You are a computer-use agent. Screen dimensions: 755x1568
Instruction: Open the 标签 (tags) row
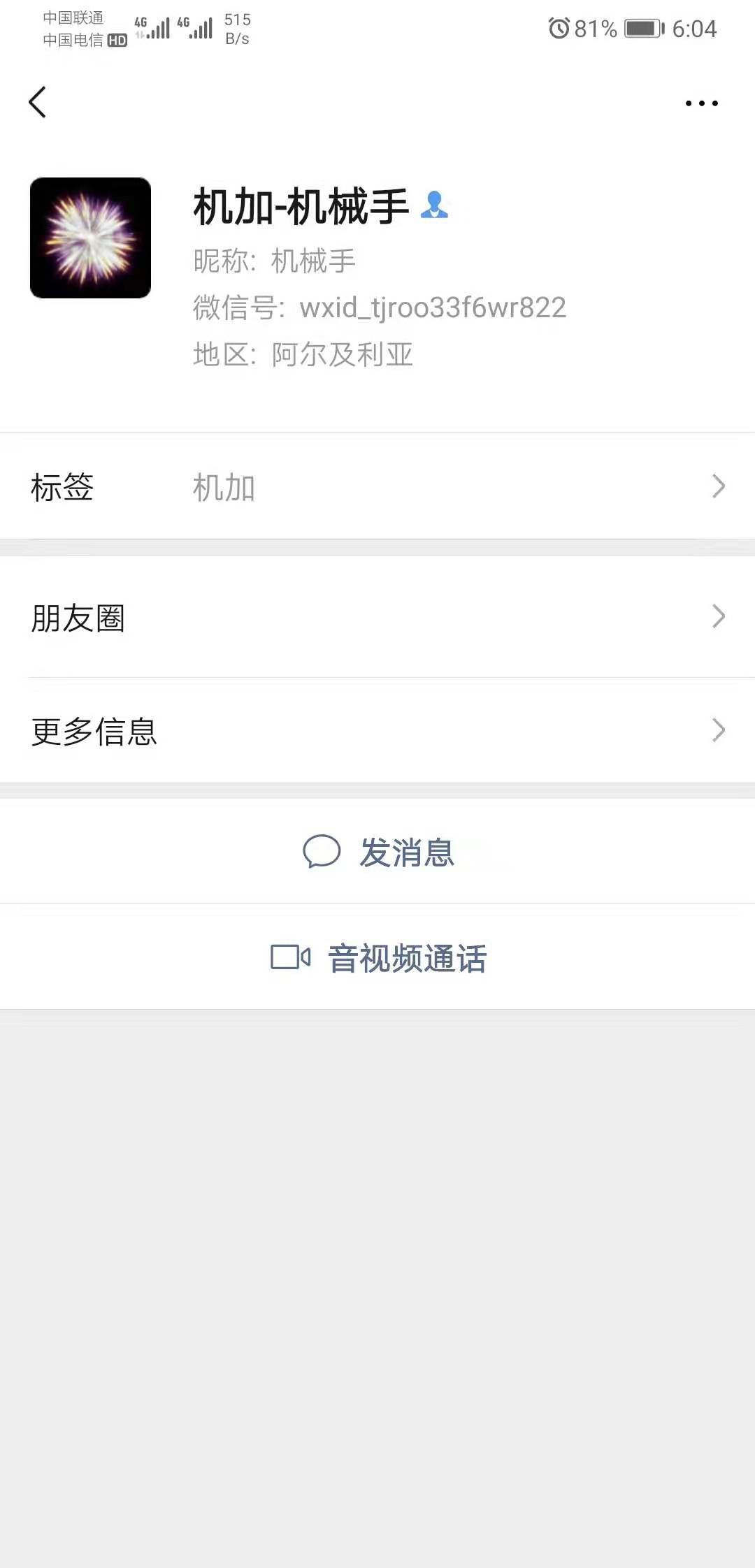(x=377, y=486)
